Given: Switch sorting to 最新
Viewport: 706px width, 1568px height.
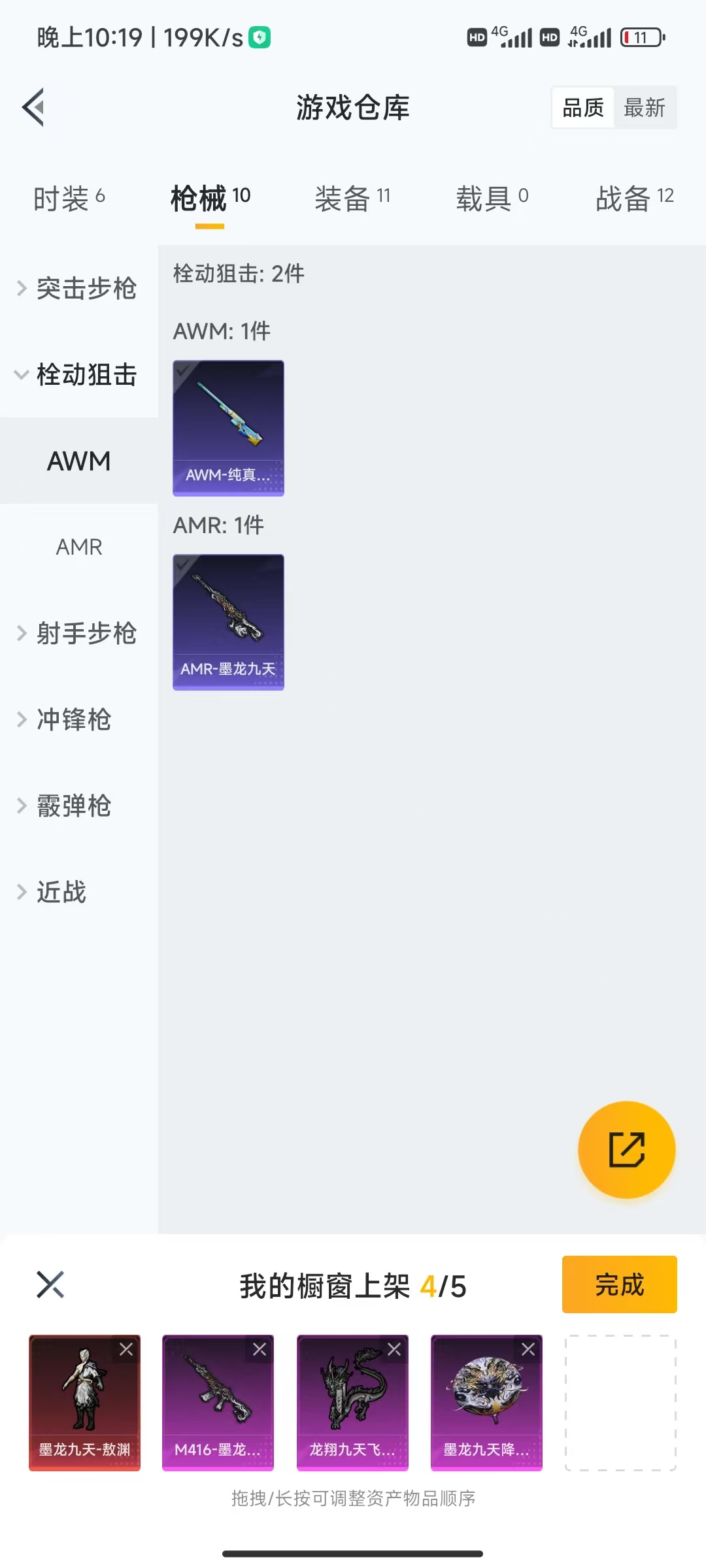Looking at the screenshot, I should click(x=645, y=107).
